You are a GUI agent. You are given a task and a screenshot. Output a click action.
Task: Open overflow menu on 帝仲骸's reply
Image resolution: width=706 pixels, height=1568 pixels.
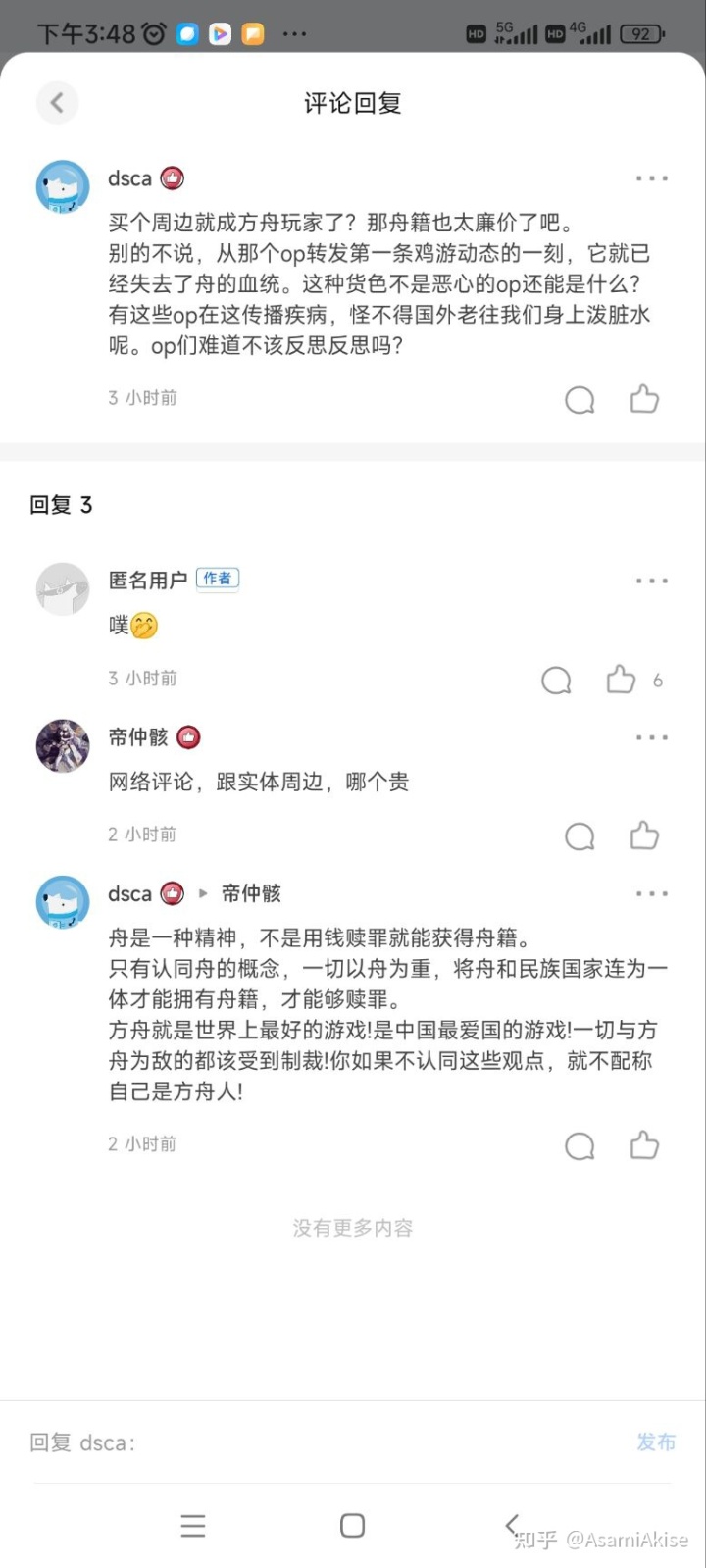(651, 737)
